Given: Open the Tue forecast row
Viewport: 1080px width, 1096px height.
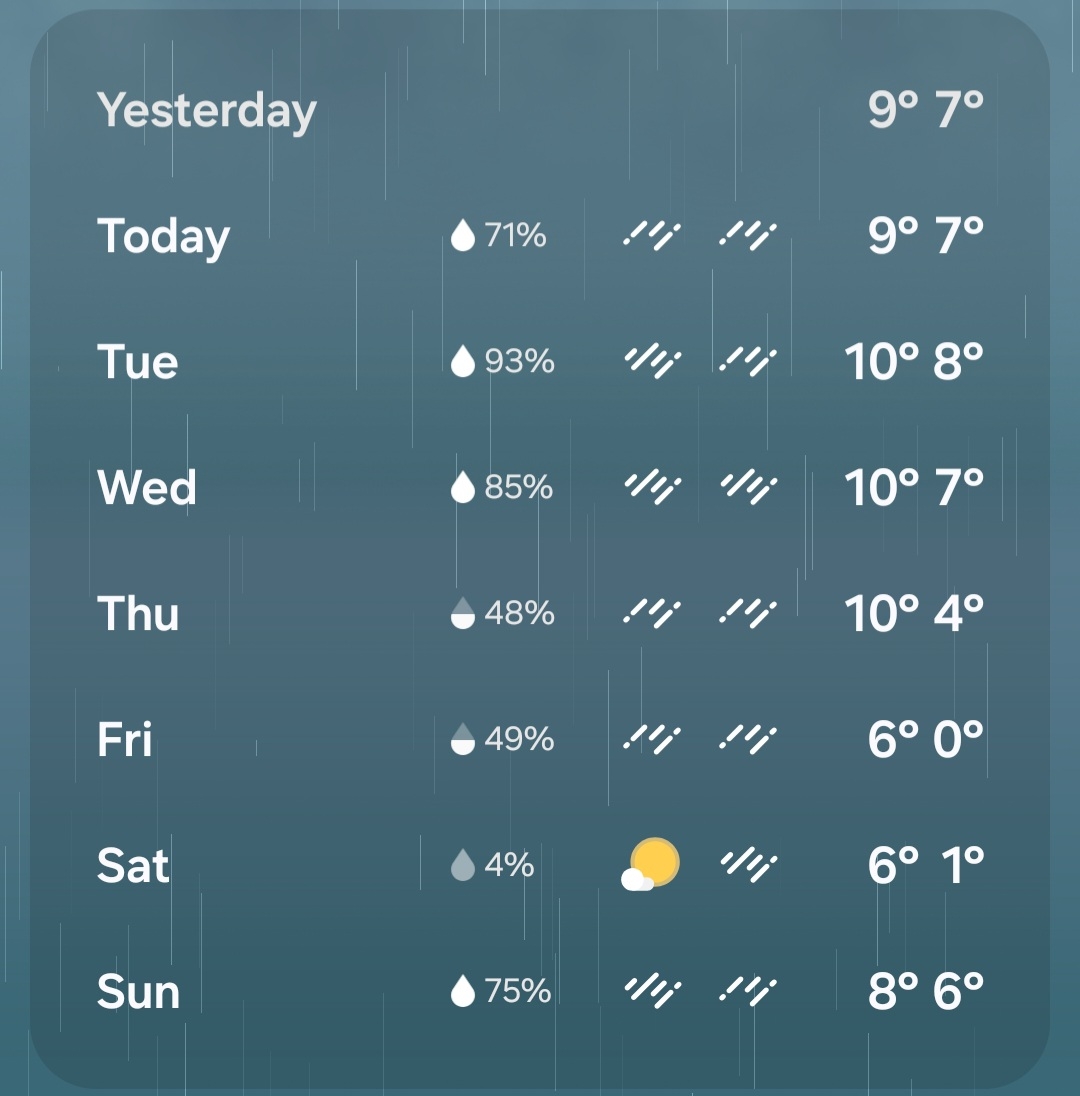Looking at the screenshot, I should point(540,361).
